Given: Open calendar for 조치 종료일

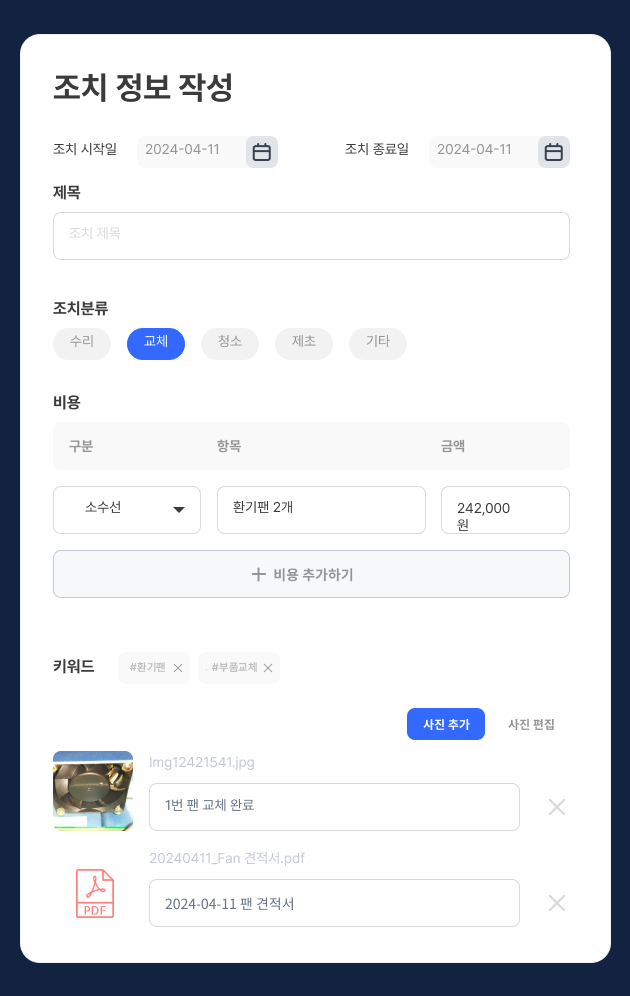Looking at the screenshot, I should click(553, 152).
